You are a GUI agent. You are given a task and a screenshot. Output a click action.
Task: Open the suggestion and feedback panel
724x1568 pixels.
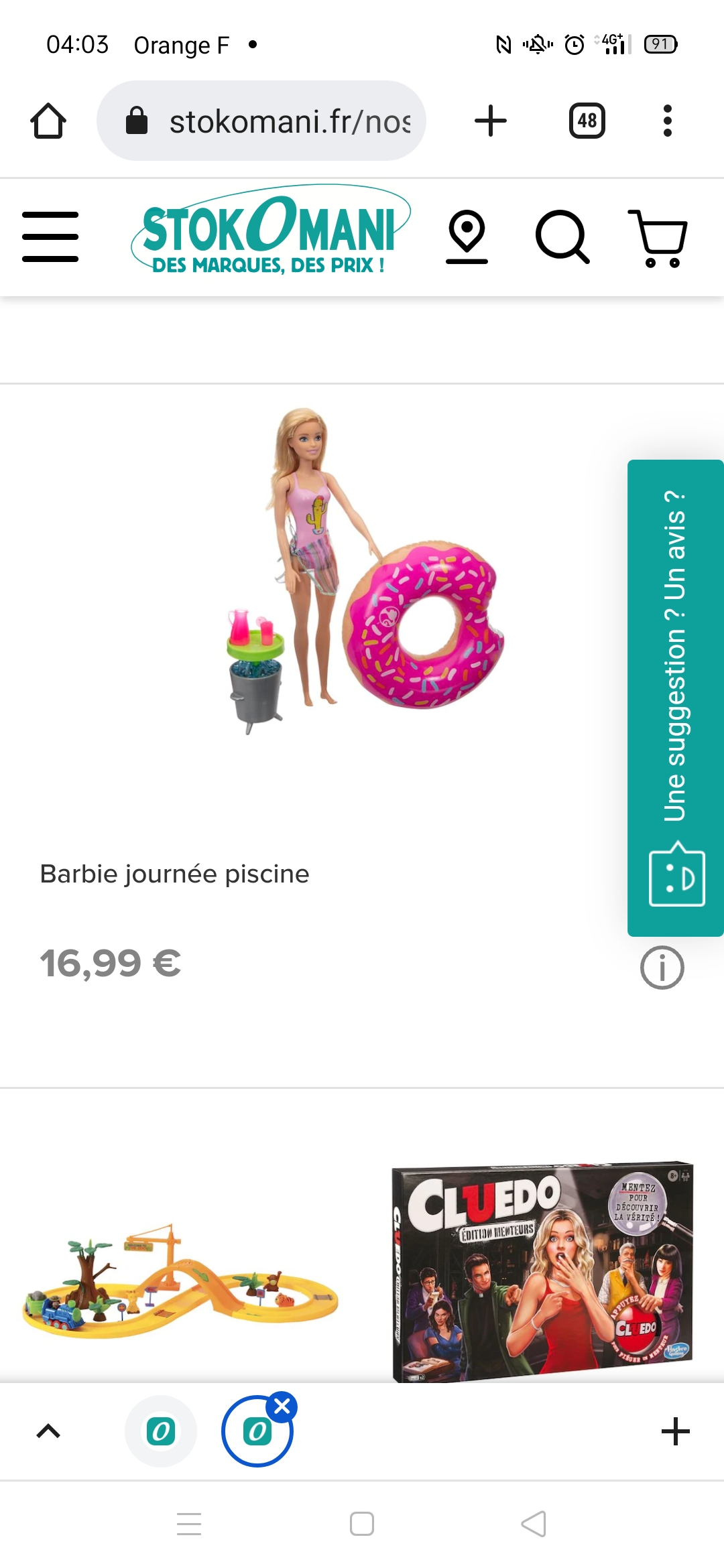pos(675,697)
